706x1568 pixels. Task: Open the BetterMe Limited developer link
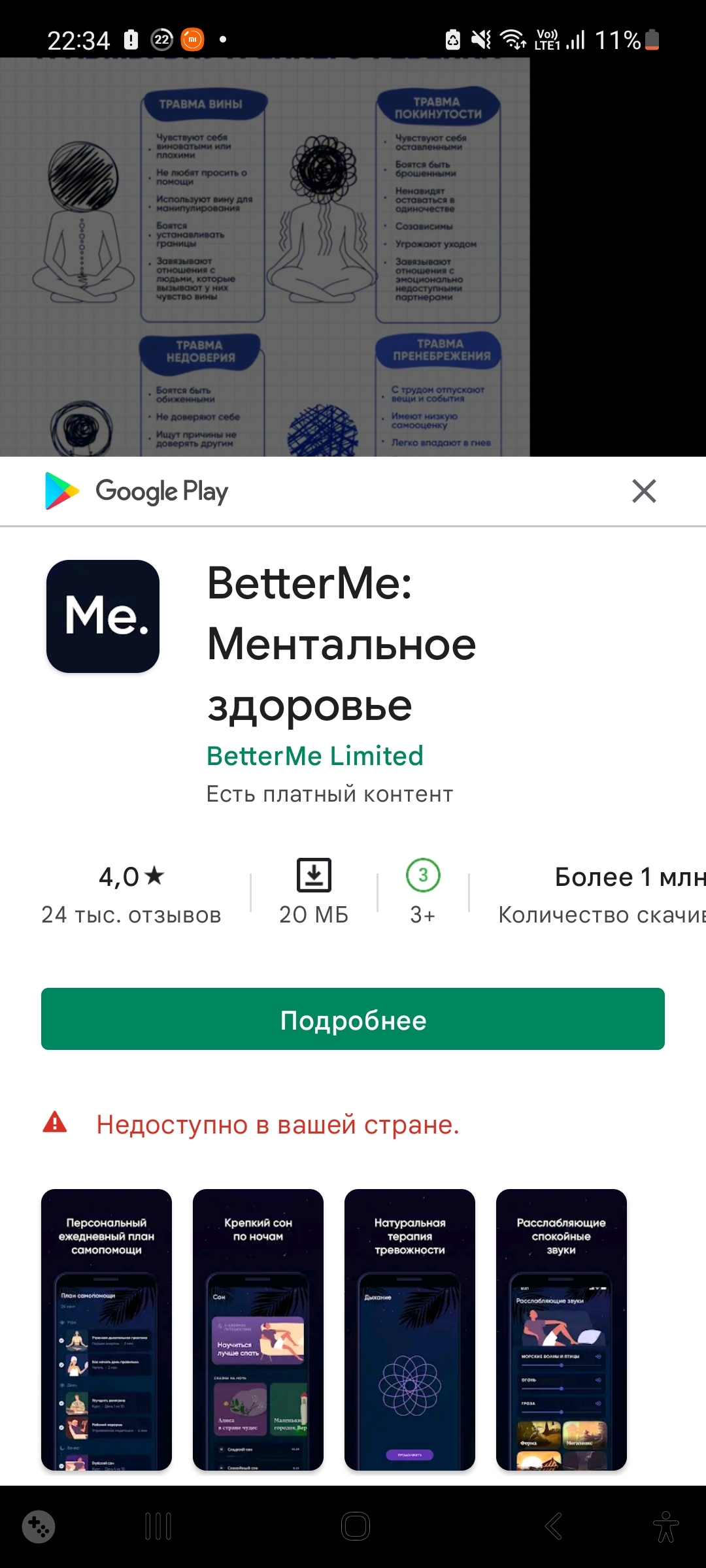[x=315, y=756]
